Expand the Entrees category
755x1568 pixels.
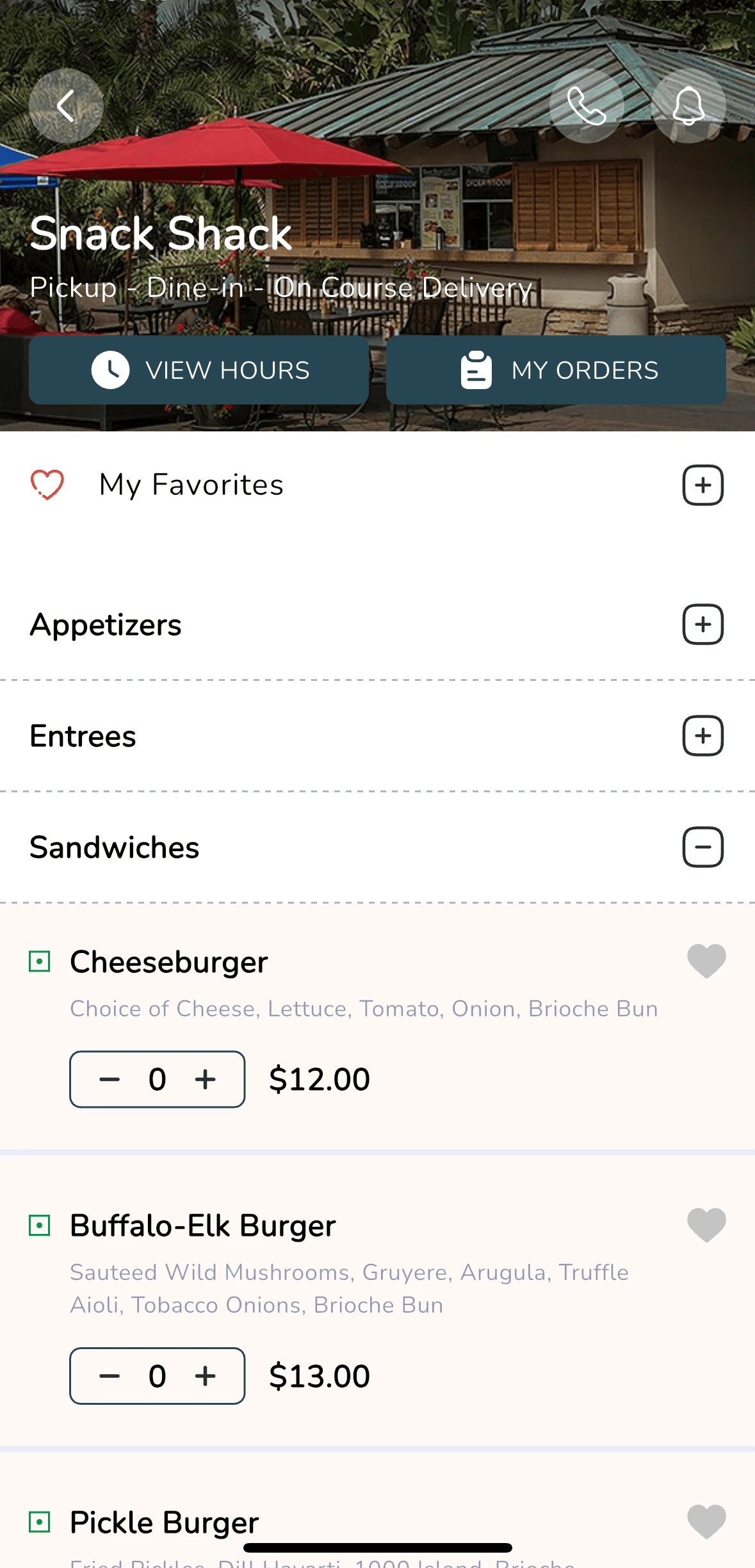tap(702, 735)
